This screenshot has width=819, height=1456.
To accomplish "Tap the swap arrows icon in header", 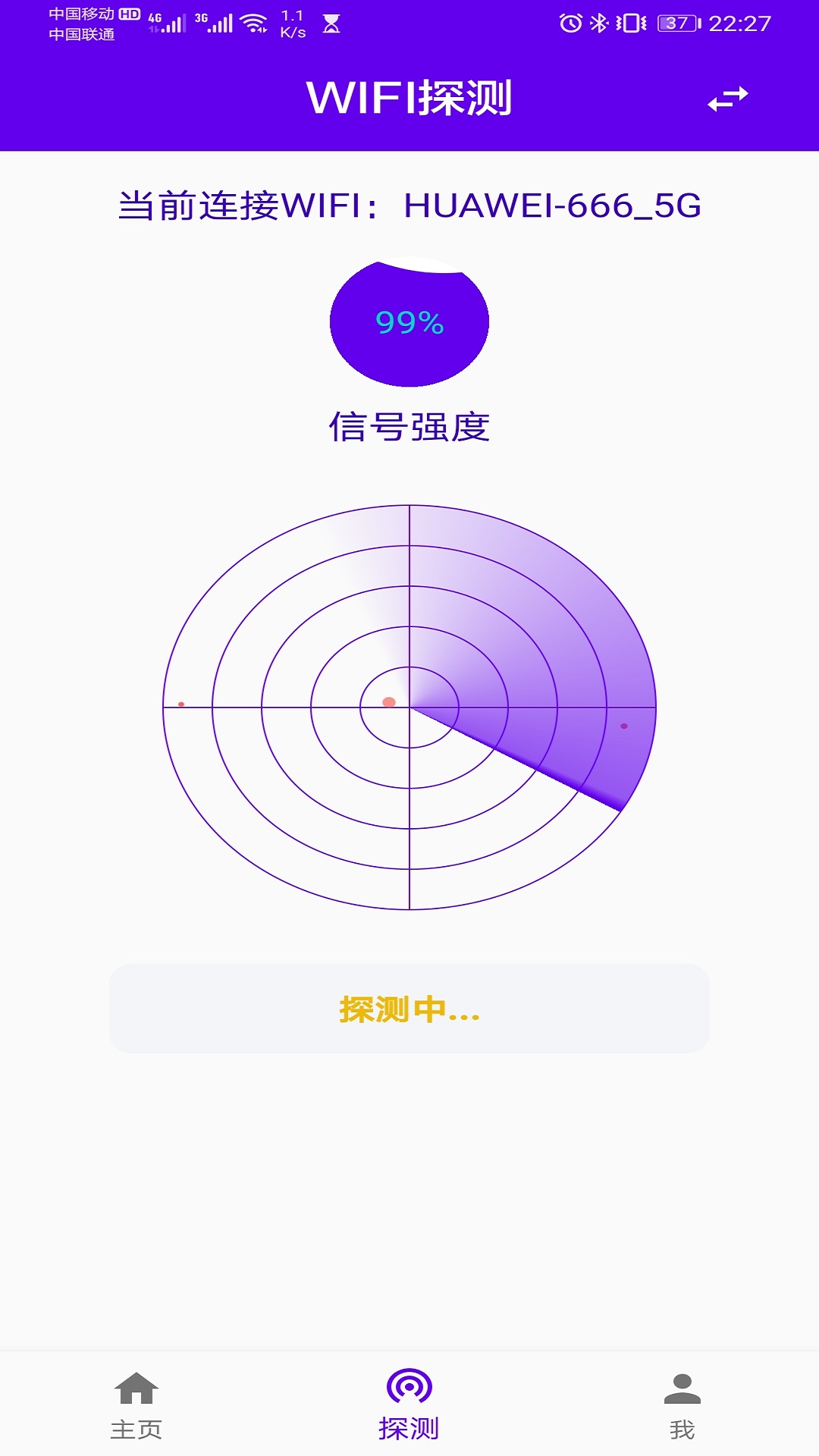I will (x=728, y=99).
